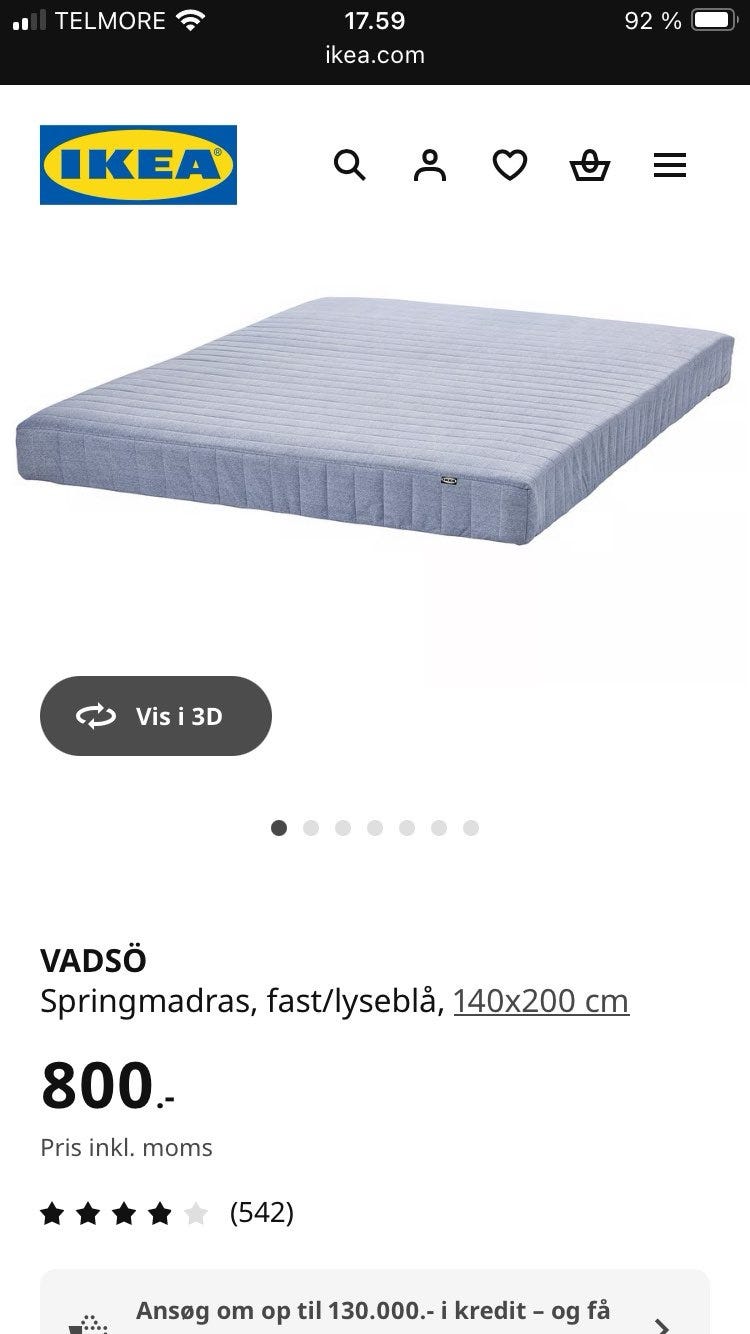Screen dimensions: 750x1334
Task: Open the favorites heart icon
Action: [510, 165]
